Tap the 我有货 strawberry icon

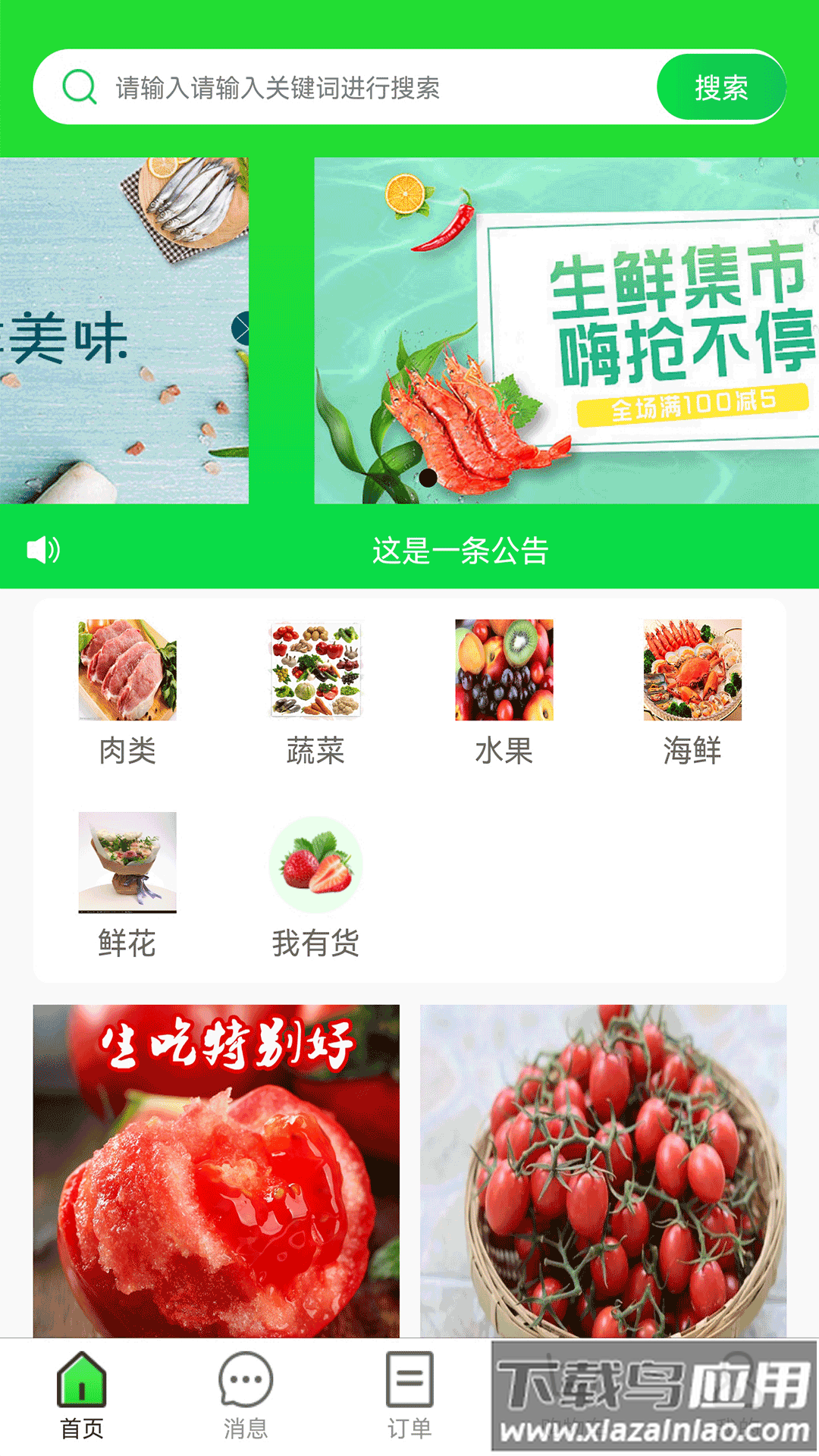[315, 864]
